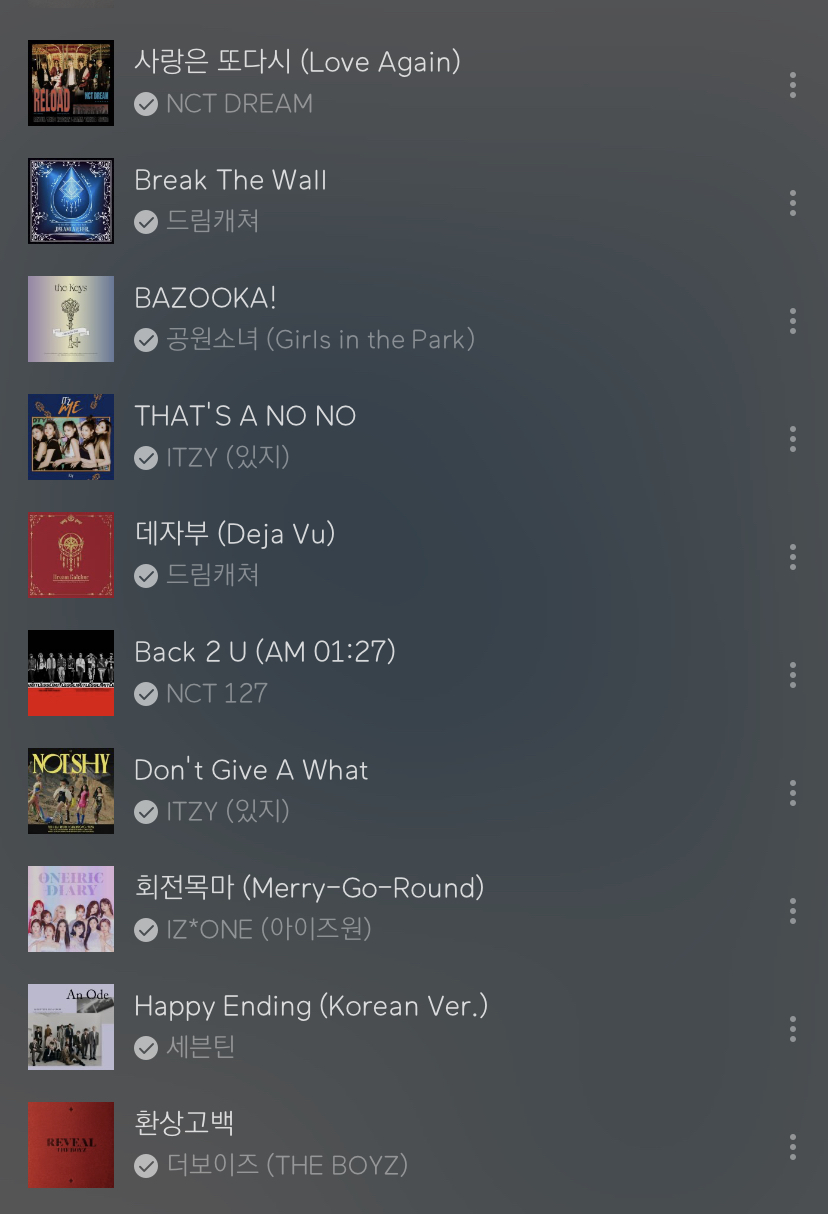
Task: Open more options for 데자부 (Deja Vu)
Action: click(x=793, y=556)
